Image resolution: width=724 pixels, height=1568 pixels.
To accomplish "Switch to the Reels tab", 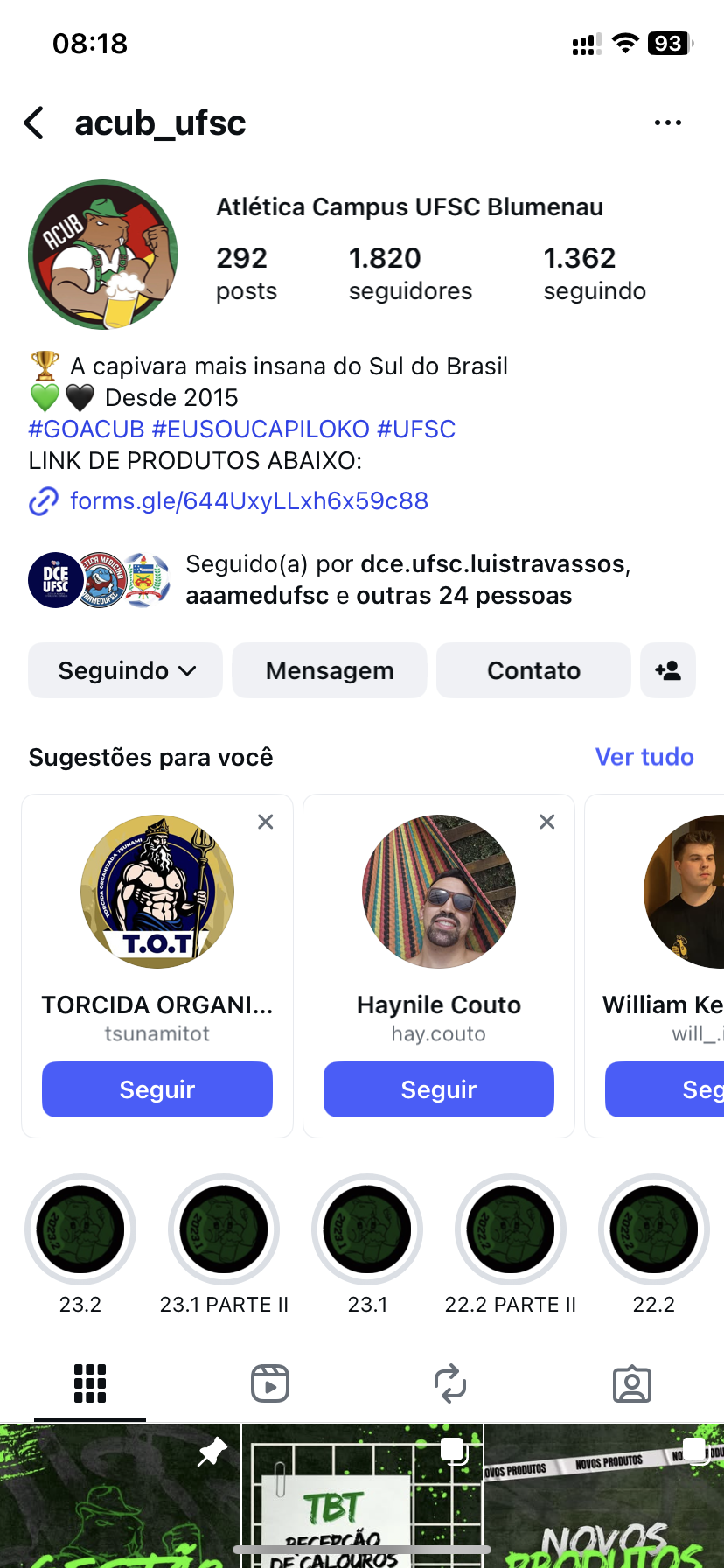I will tap(270, 1383).
